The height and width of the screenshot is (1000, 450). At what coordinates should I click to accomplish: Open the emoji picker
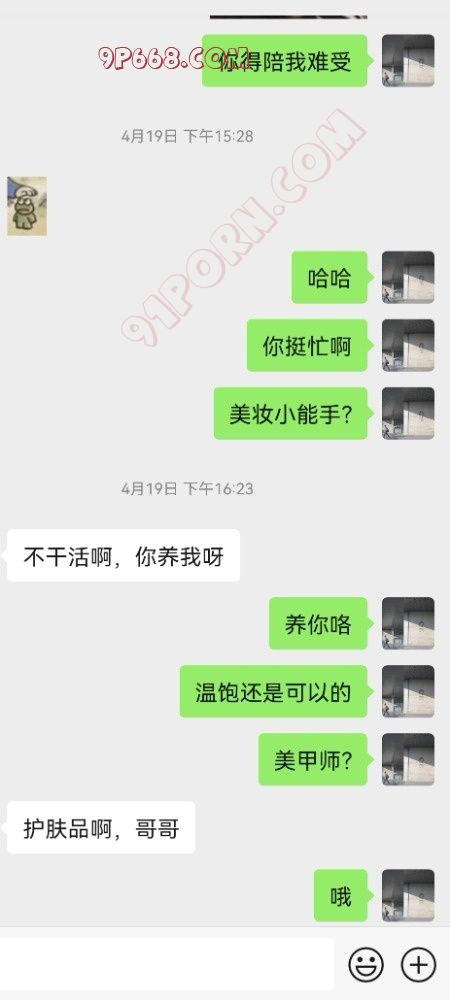[366, 964]
